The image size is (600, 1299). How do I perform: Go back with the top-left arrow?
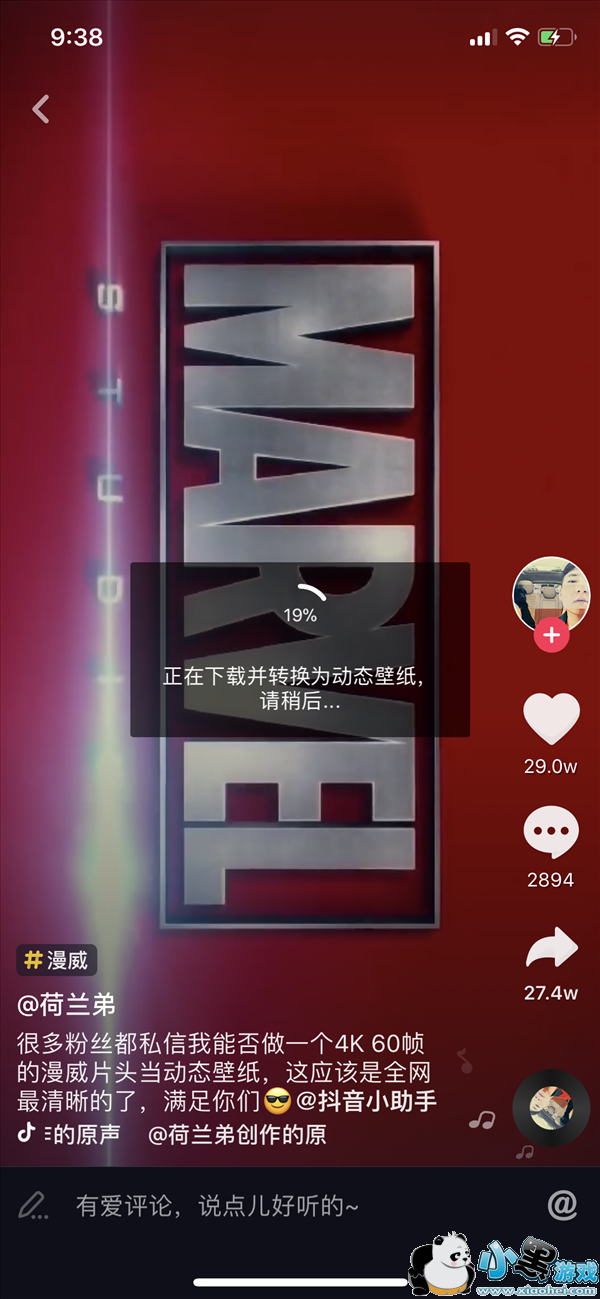(x=41, y=109)
